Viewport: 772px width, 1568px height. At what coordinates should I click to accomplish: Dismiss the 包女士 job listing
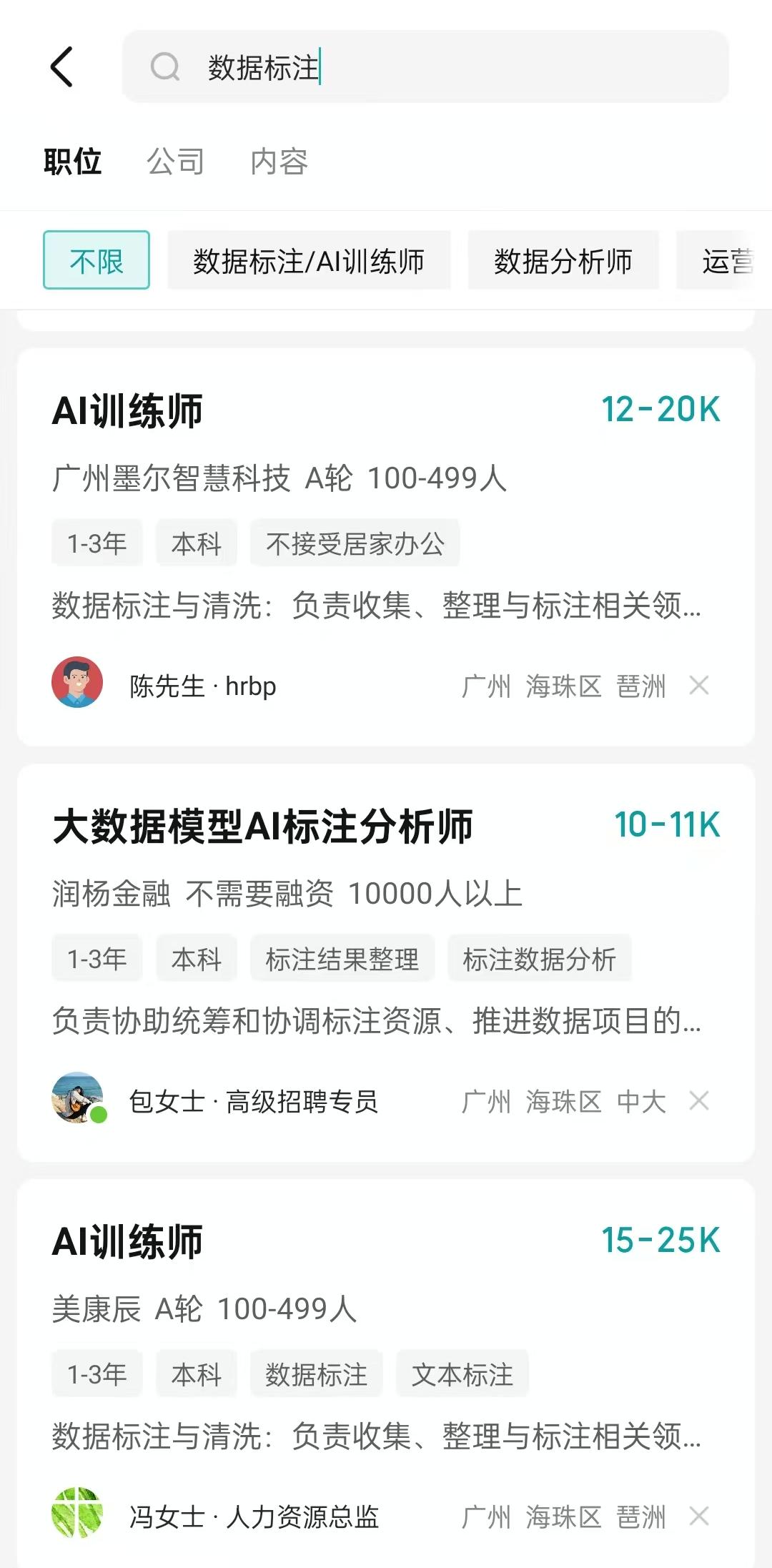pos(699,1101)
